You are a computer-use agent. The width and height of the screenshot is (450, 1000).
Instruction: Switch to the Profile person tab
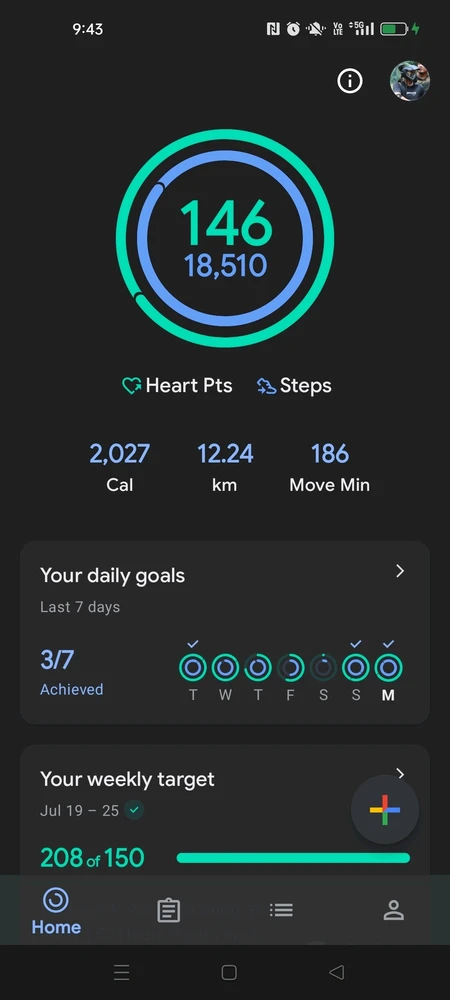pyautogui.click(x=393, y=910)
